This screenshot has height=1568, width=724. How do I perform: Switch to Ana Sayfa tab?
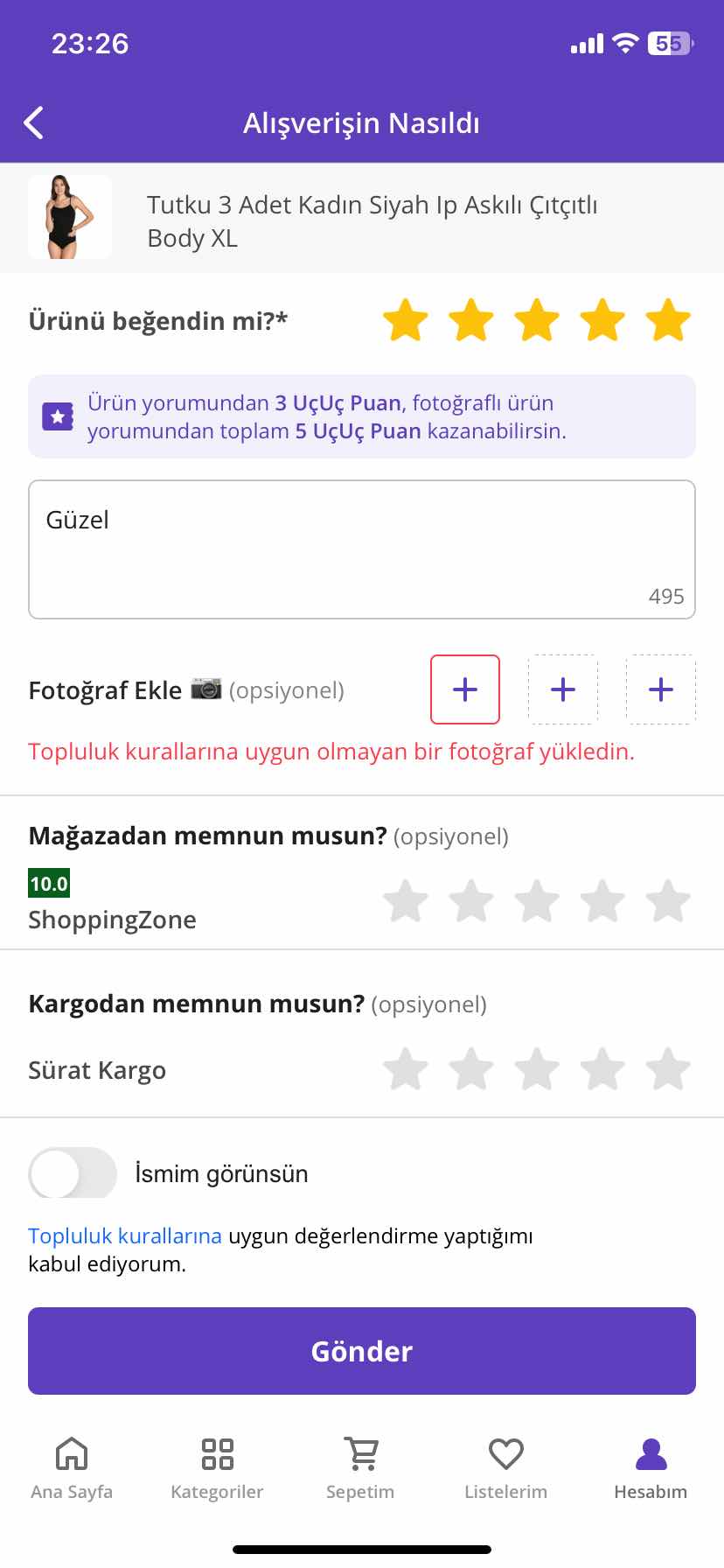[72, 1468]
